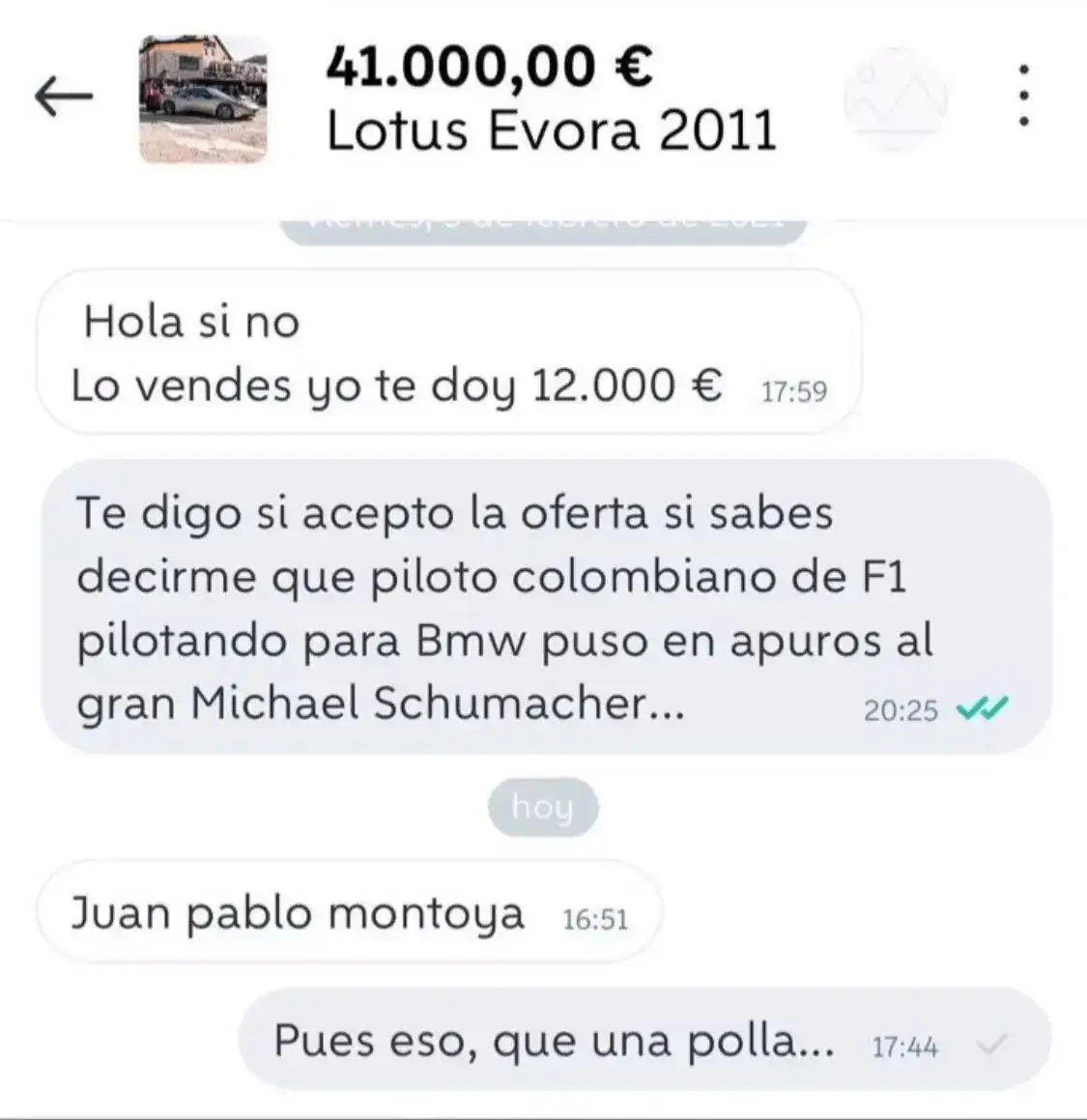Open the three-dot overflow menu
This screenshot has width=1087, height=1120.
point(1023,97)
